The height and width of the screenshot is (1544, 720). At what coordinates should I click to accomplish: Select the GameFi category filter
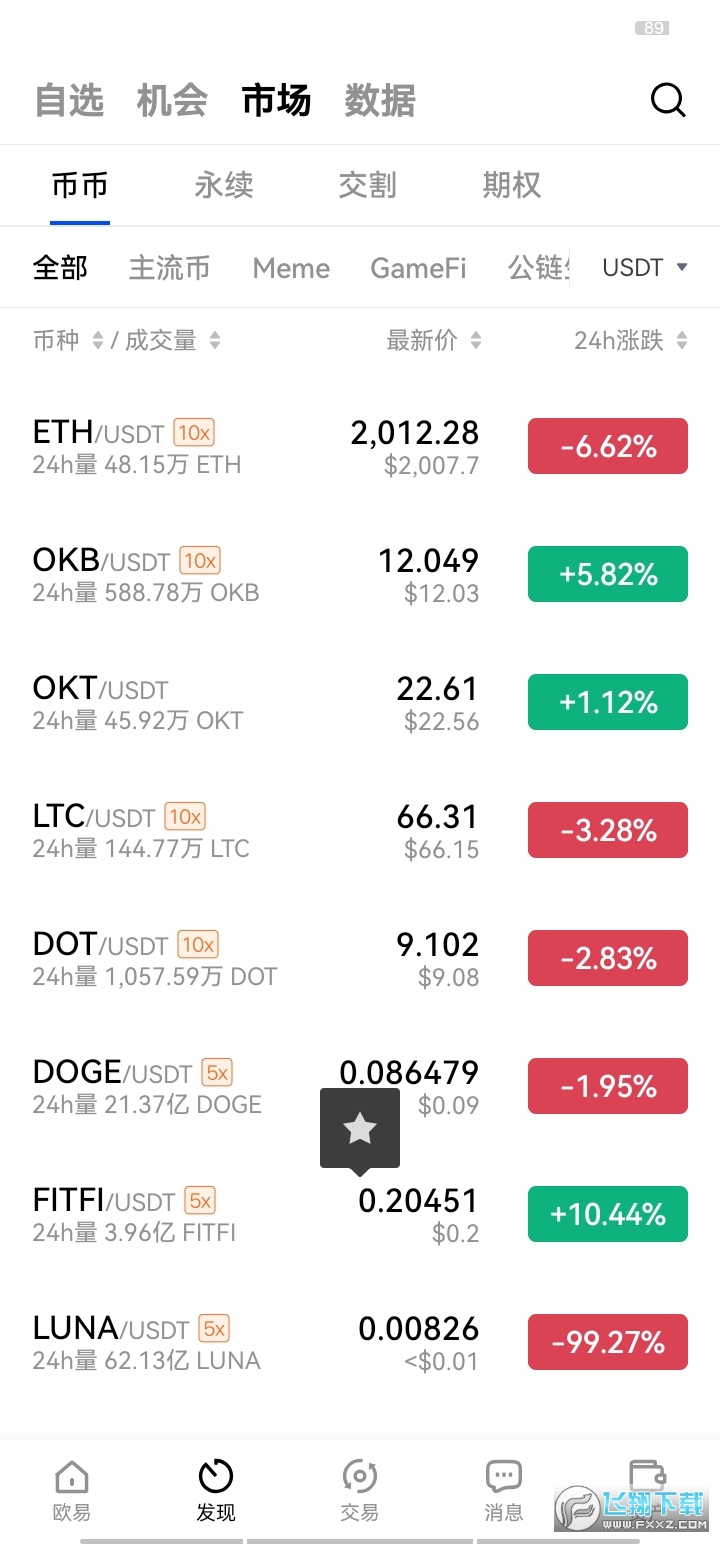point(418,267)
